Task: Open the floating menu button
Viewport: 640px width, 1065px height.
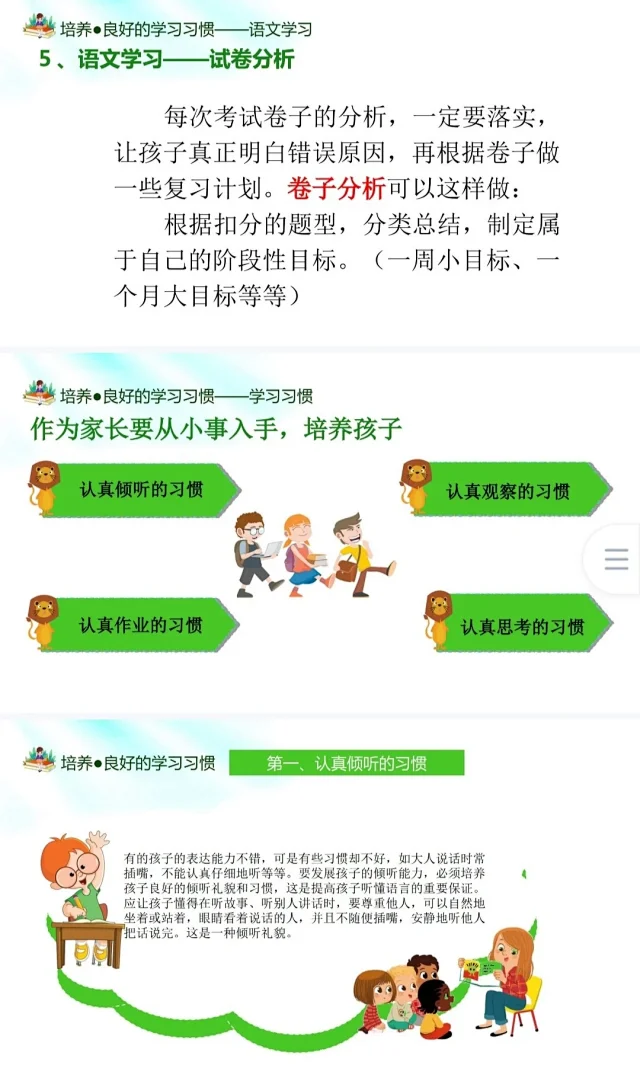Action: pos(616,558)
